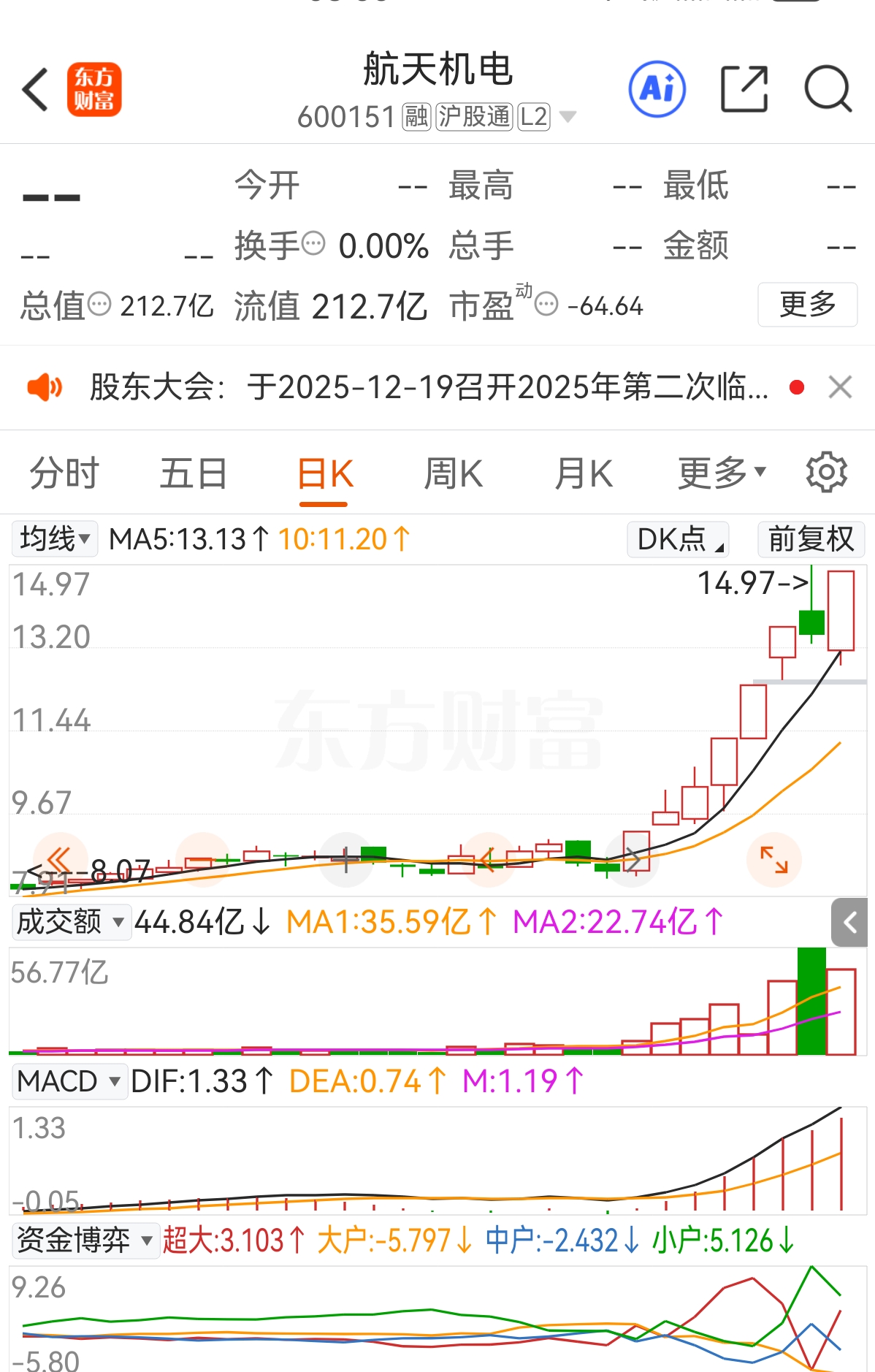Switch to the 周K chart tab
Viewport: 875px width, 1372px height.
(453, 473)
